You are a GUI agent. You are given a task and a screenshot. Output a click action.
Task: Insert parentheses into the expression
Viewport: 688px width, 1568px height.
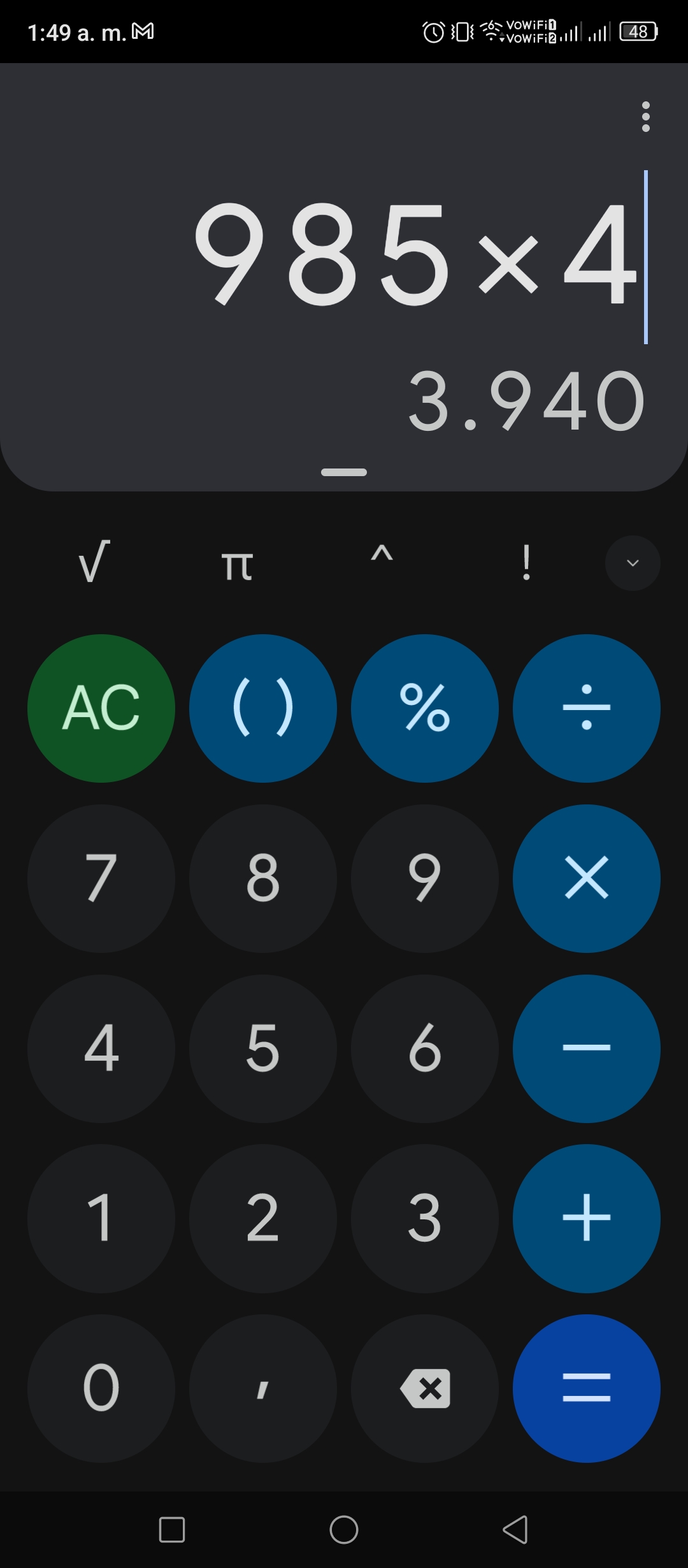[263, 708]
